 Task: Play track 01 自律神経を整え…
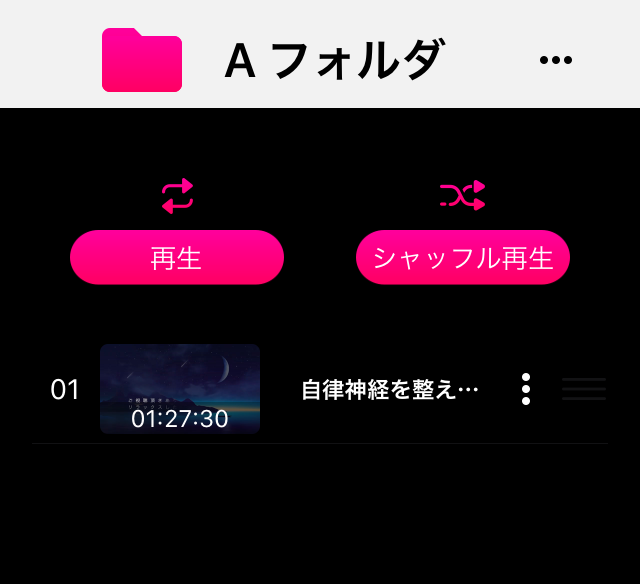[390, 390]
